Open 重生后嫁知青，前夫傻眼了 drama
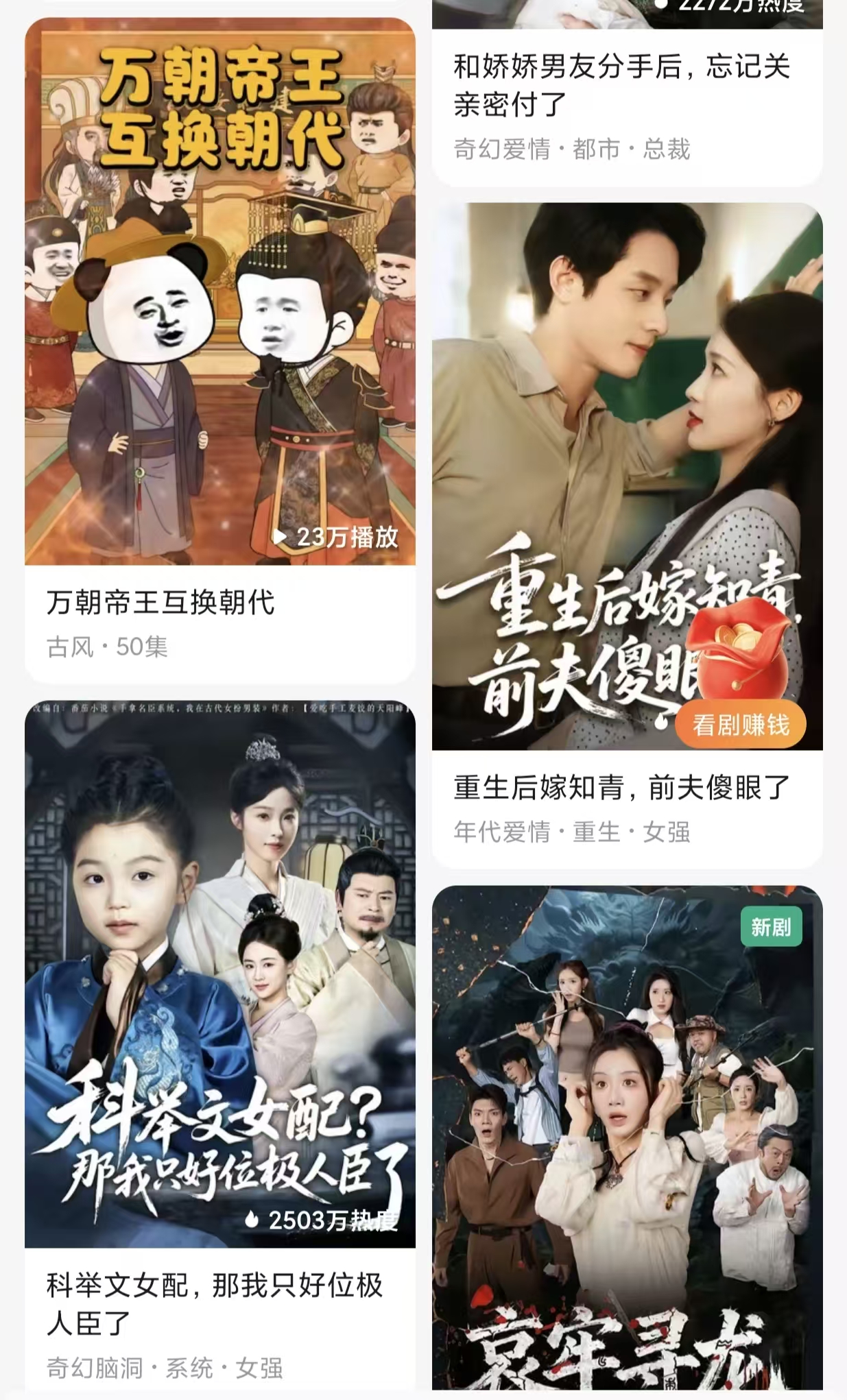This screenshot has width=847, height=1400. tap(627, 535)
